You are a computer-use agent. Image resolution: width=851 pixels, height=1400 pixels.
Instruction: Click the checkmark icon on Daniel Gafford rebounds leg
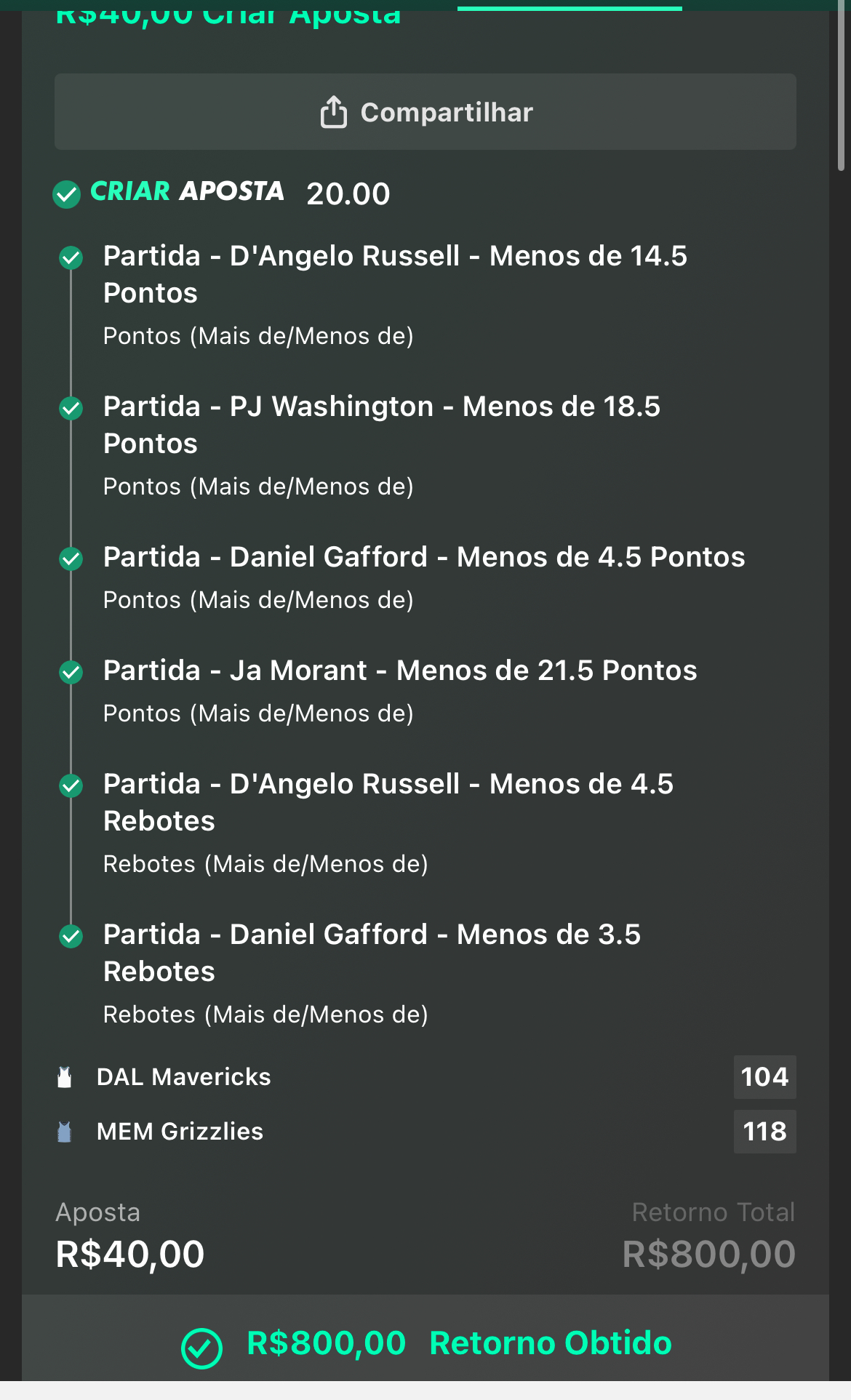(x=71, y=935)
